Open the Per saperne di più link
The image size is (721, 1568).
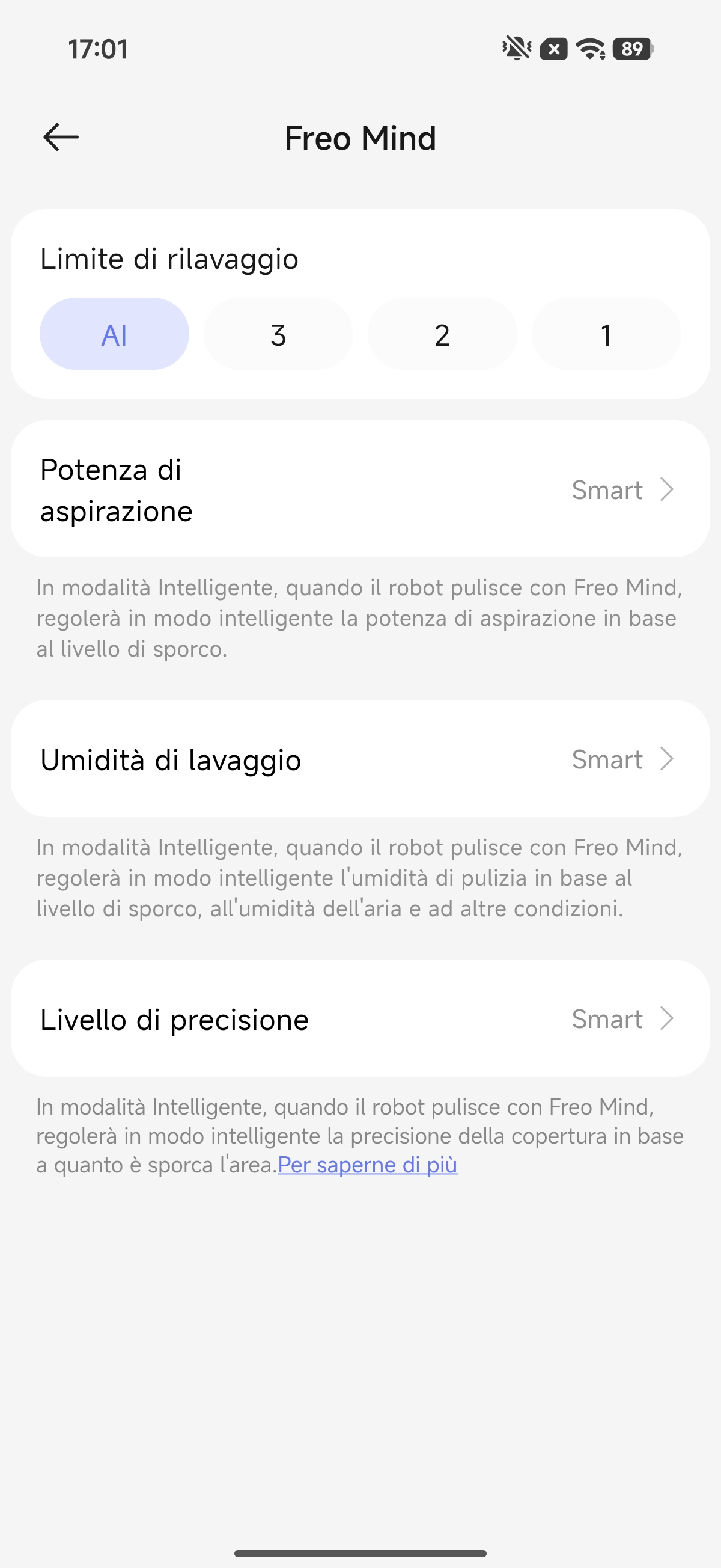tap(368, 1165)
